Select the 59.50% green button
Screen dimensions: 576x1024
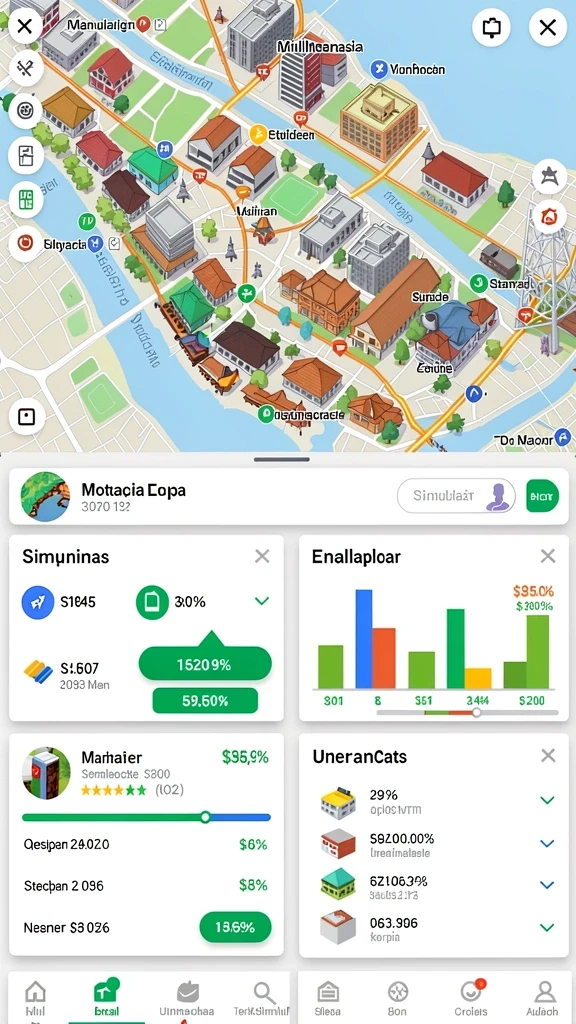205,701
